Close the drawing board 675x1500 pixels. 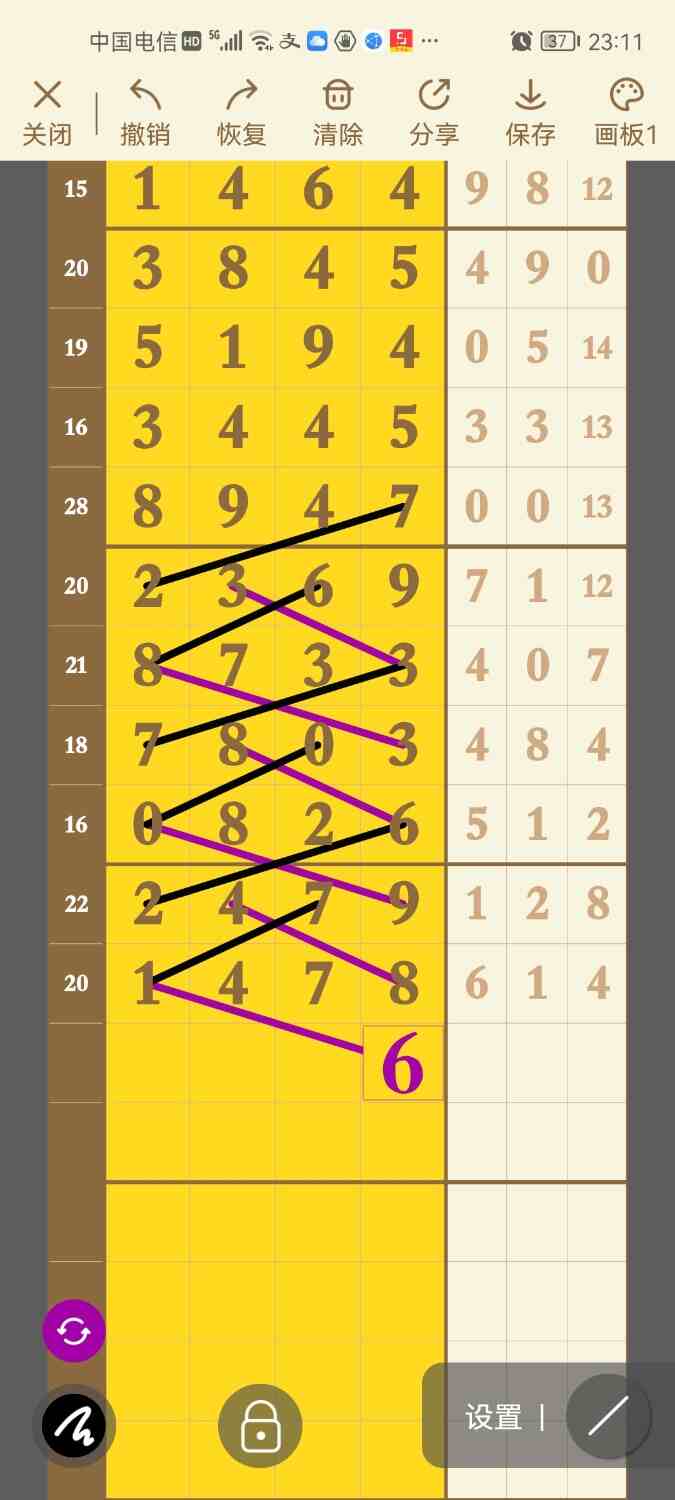47,113
